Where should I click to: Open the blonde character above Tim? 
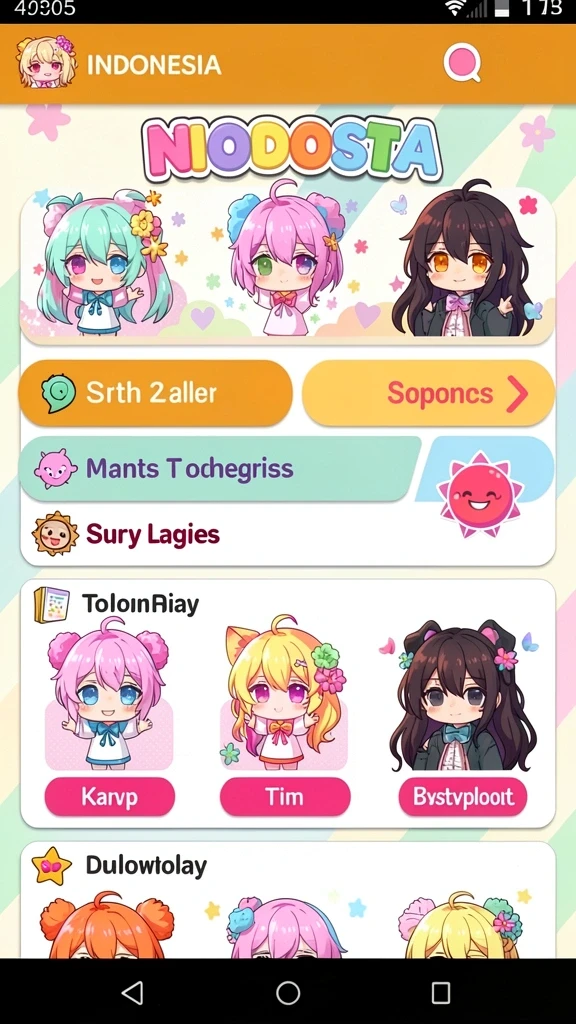tap(285, 692)
